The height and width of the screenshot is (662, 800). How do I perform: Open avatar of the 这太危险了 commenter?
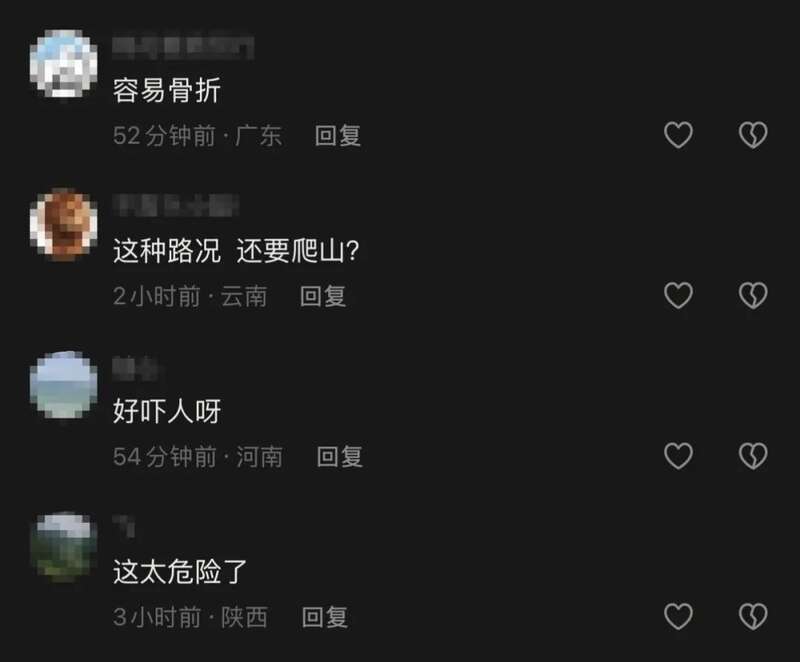click(x=64, y=546)
